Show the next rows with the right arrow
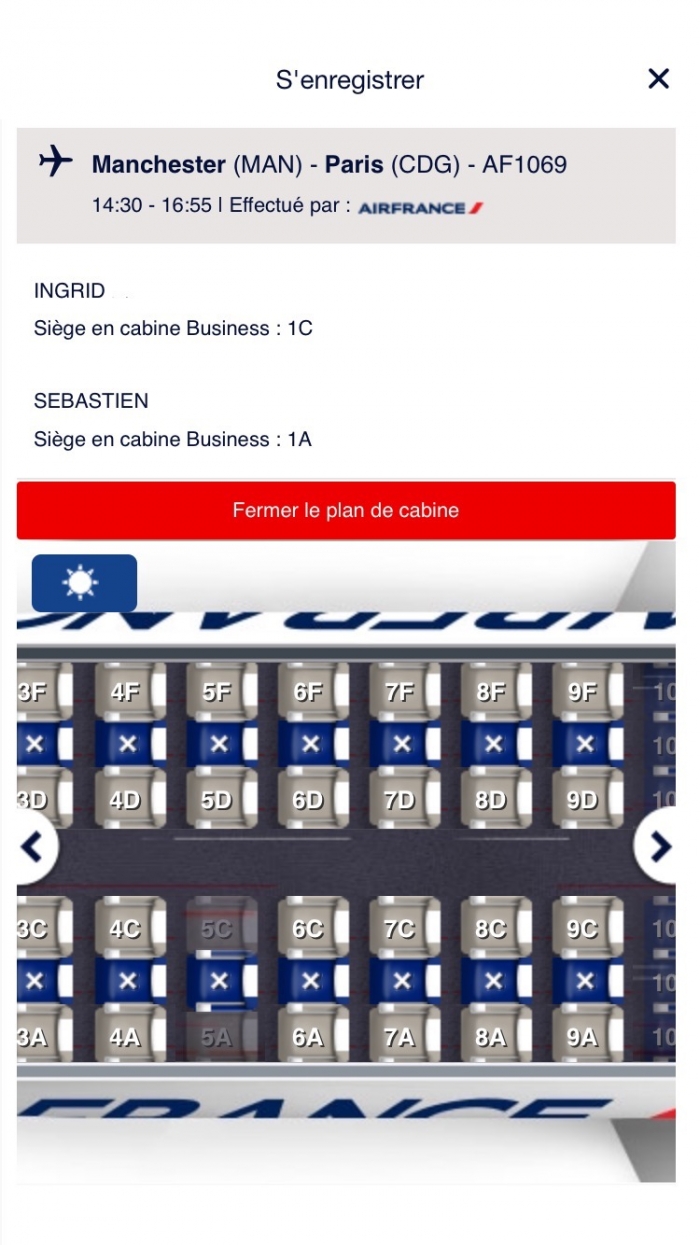Screen dimensions: 700x1245 tap(660, 847)
